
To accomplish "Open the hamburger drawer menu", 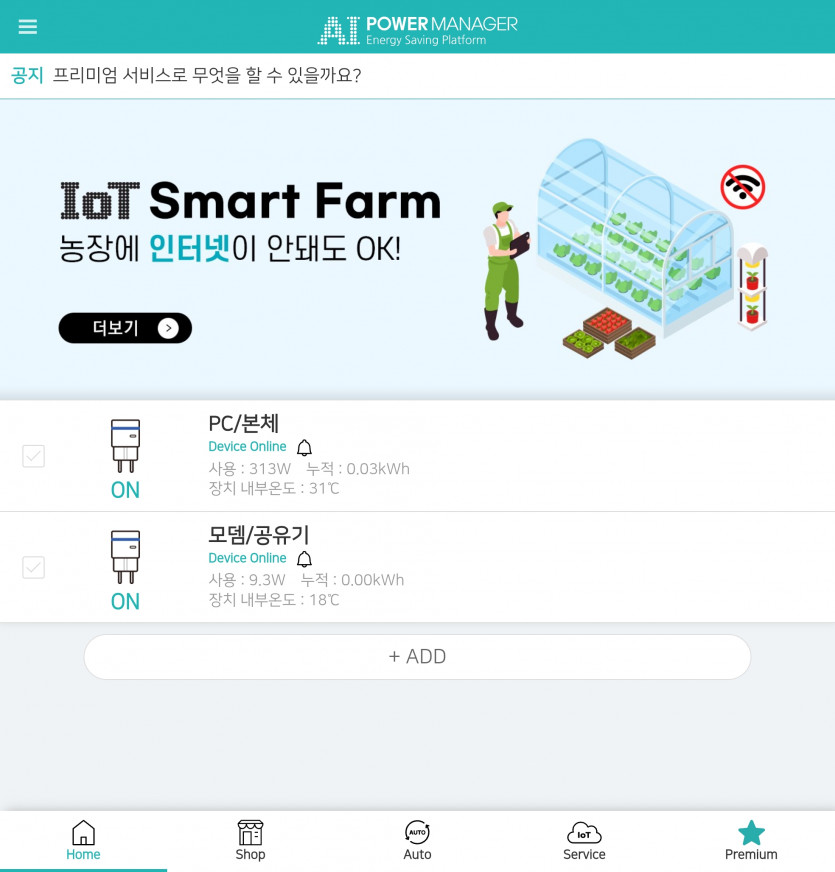I will (x=28, y=27).
